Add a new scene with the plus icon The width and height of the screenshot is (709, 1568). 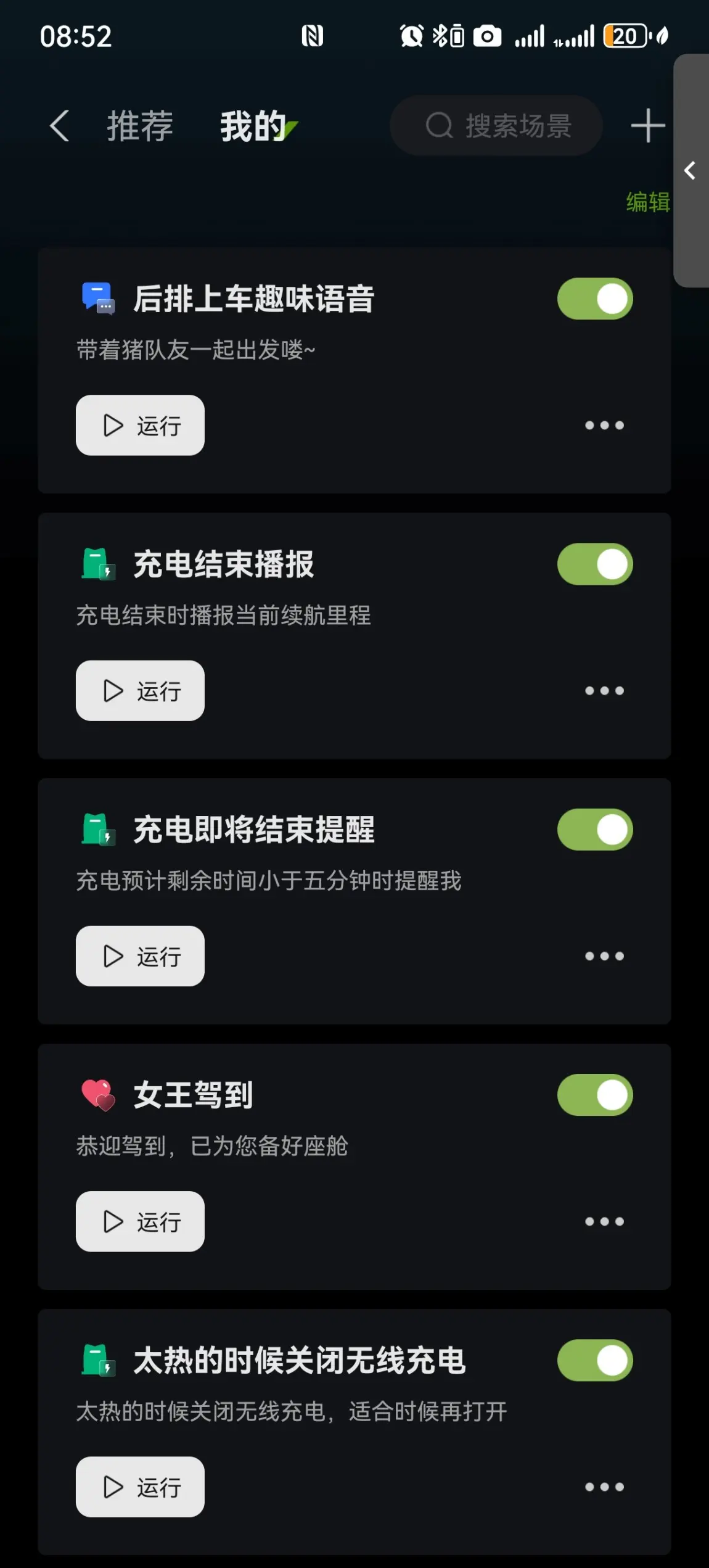coord(647,126)
